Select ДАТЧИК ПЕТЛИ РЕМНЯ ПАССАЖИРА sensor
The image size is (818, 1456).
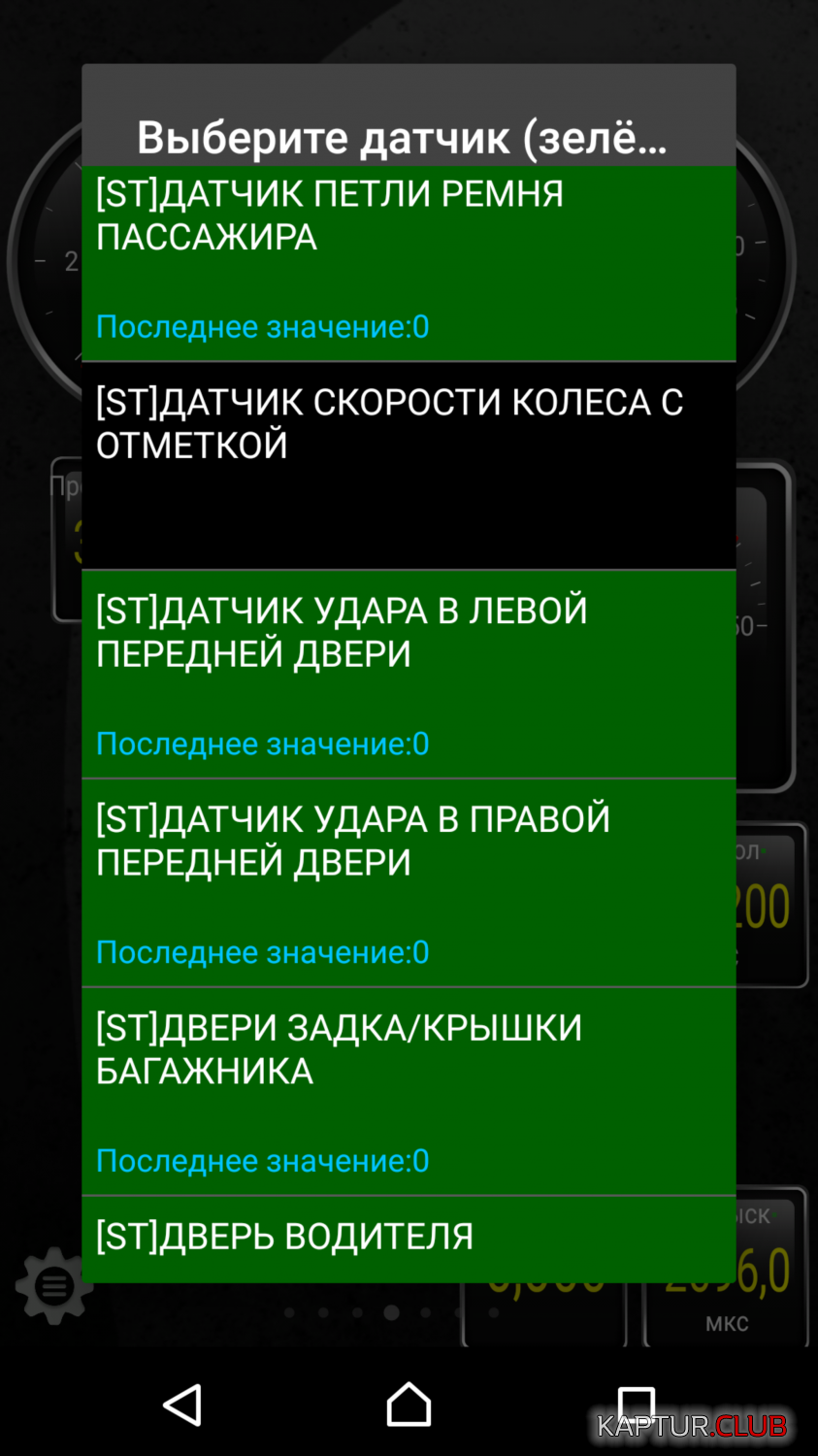tap(409, 263)
